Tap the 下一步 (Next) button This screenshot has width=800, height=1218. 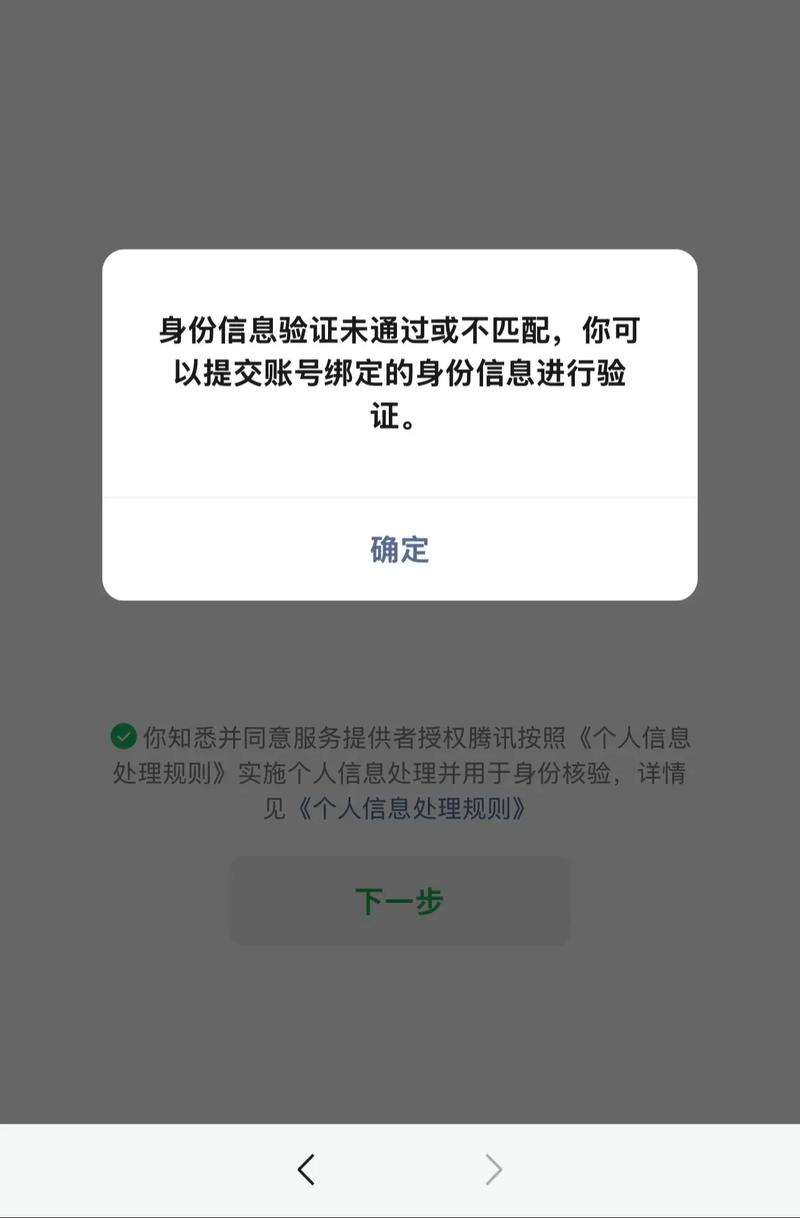pos(399,900)
